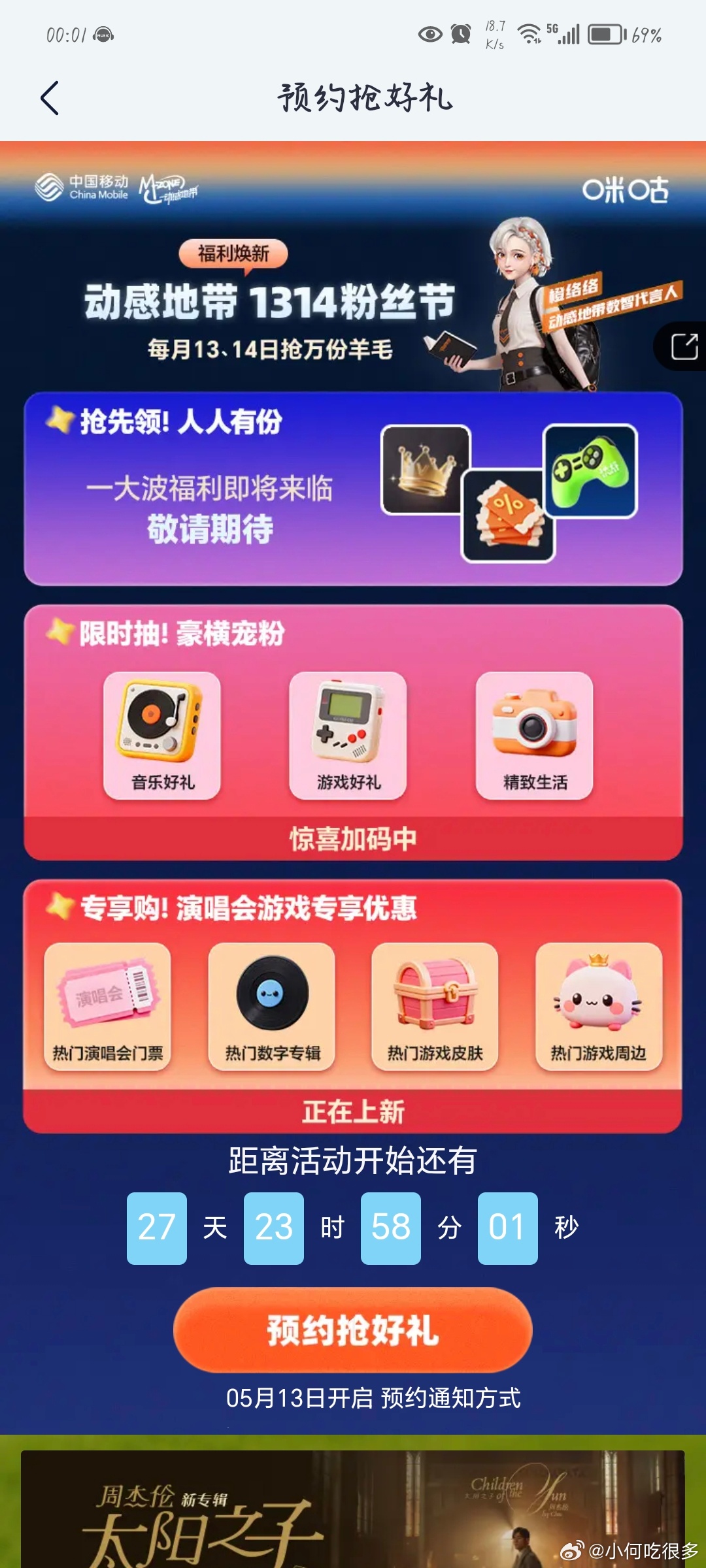Select 热门数字专辑 offer
This screenshot has height=1568, width=706.
271,1006
